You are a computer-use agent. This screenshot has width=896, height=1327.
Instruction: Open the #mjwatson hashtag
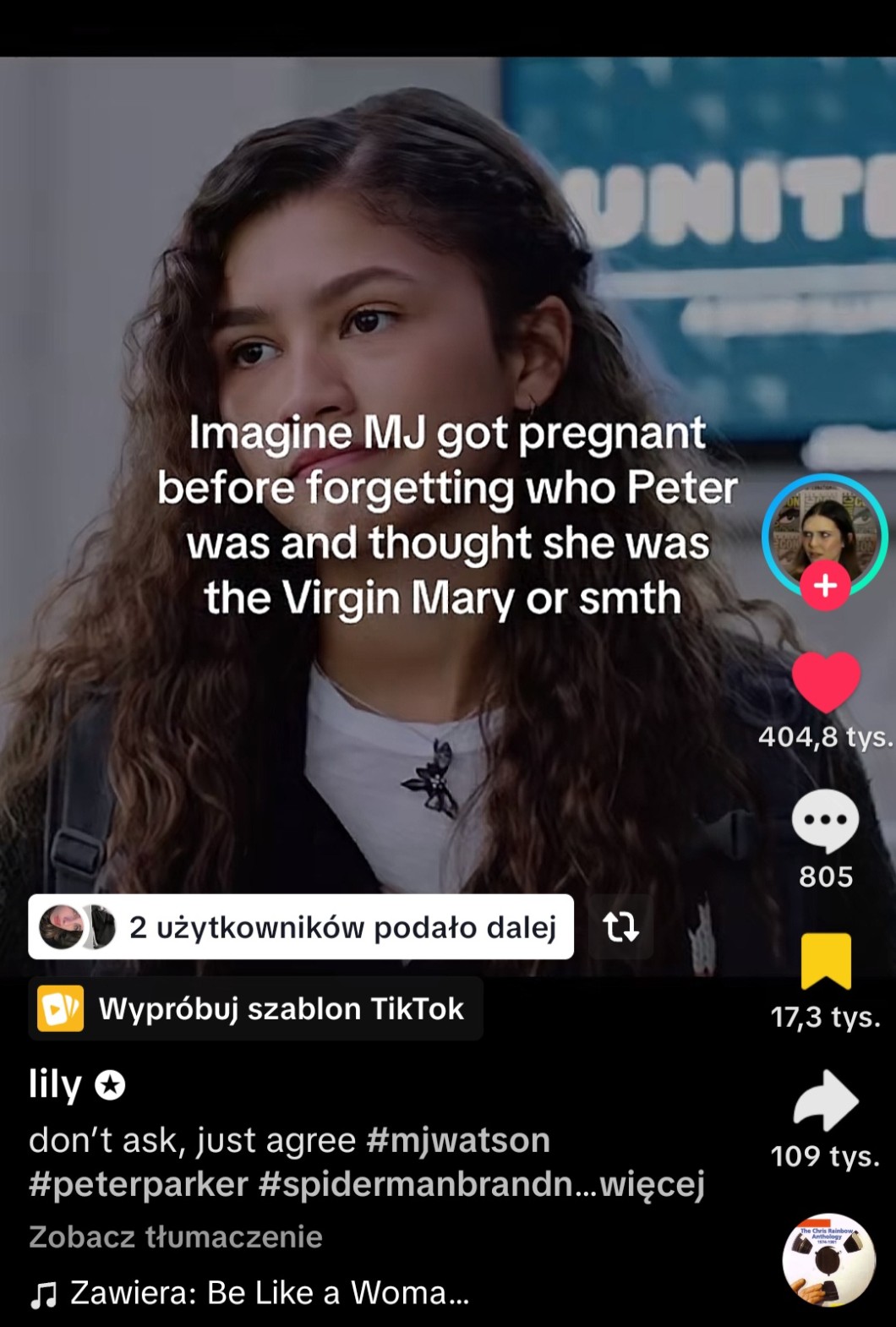(458, 1140)
